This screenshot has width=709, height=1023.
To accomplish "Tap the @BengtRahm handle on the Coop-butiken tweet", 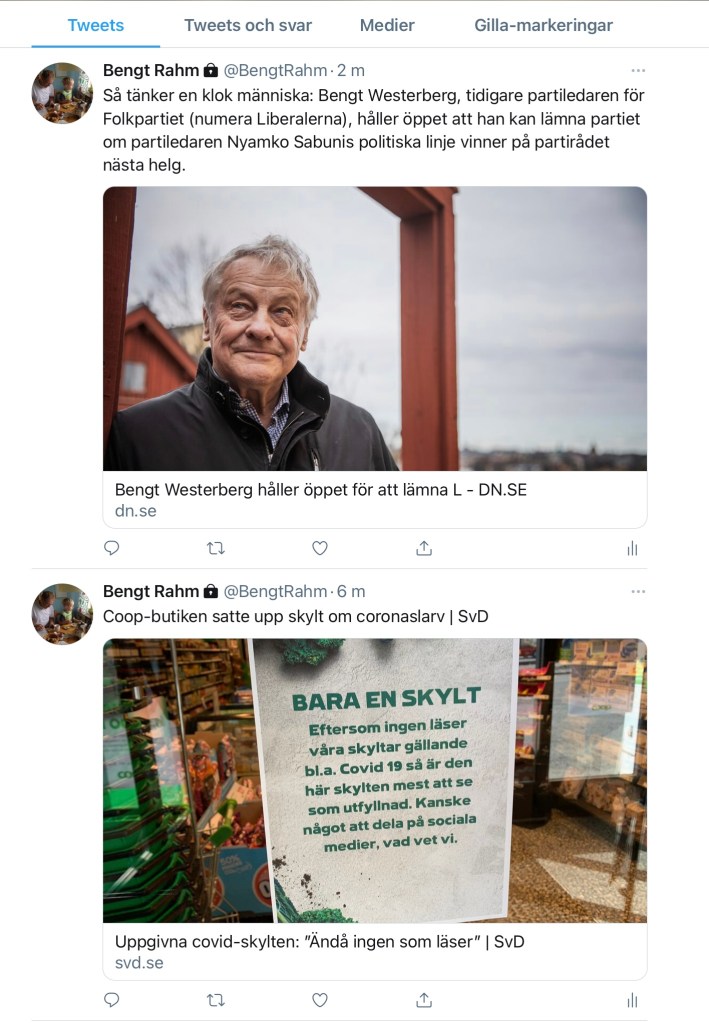I will click(275, 591).
